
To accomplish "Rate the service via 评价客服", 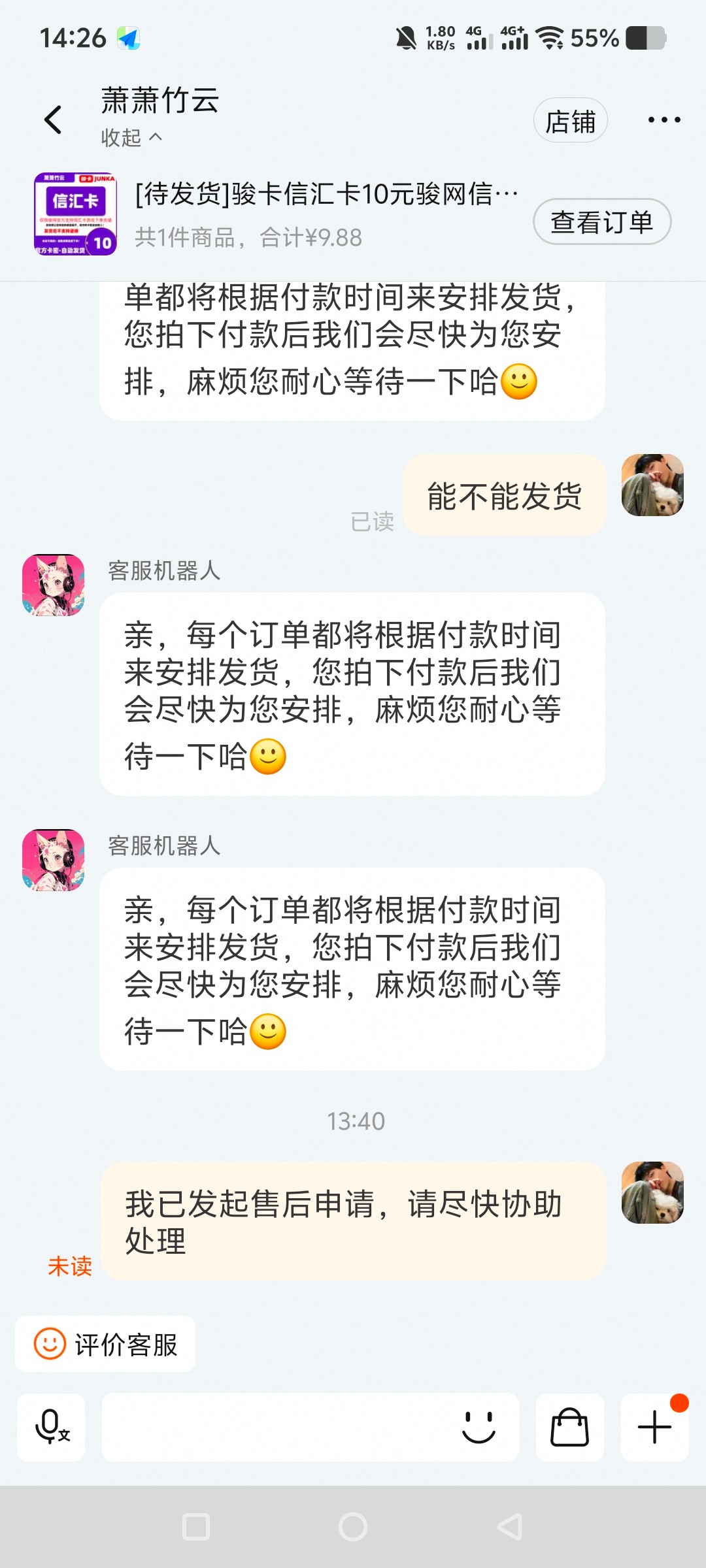I will pos(106,1345).
